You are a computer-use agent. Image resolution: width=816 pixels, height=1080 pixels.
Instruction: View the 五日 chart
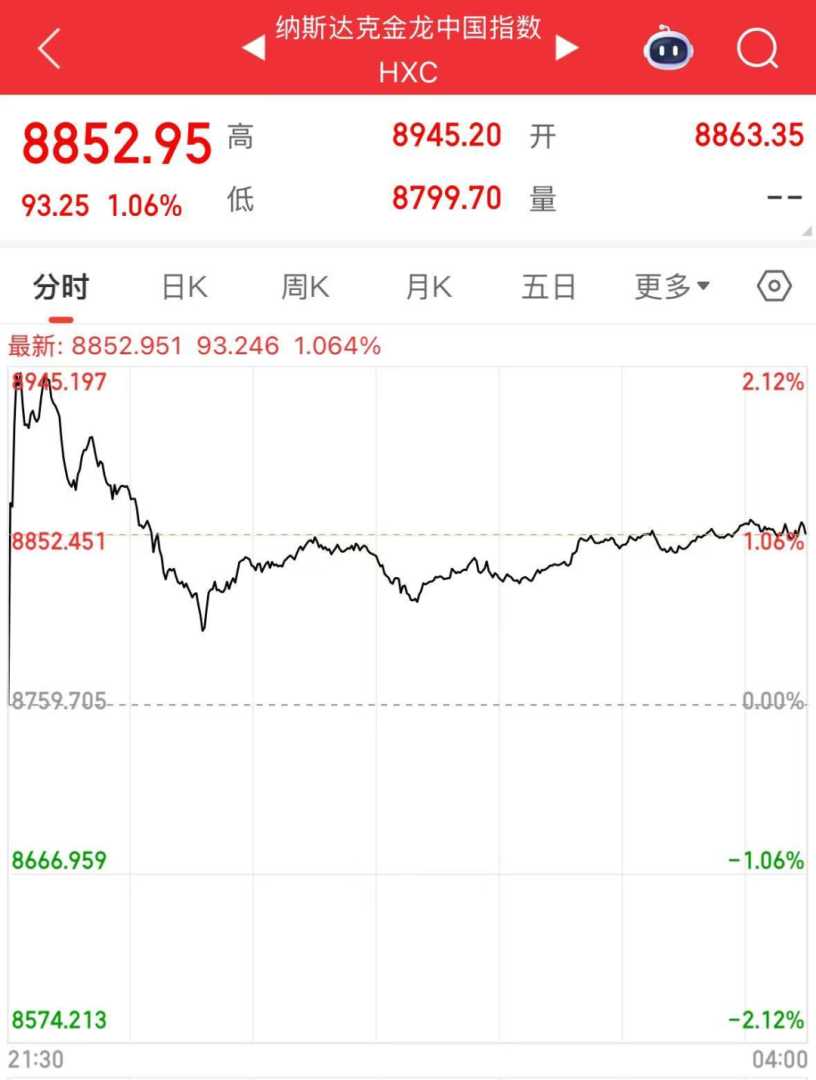549,288
